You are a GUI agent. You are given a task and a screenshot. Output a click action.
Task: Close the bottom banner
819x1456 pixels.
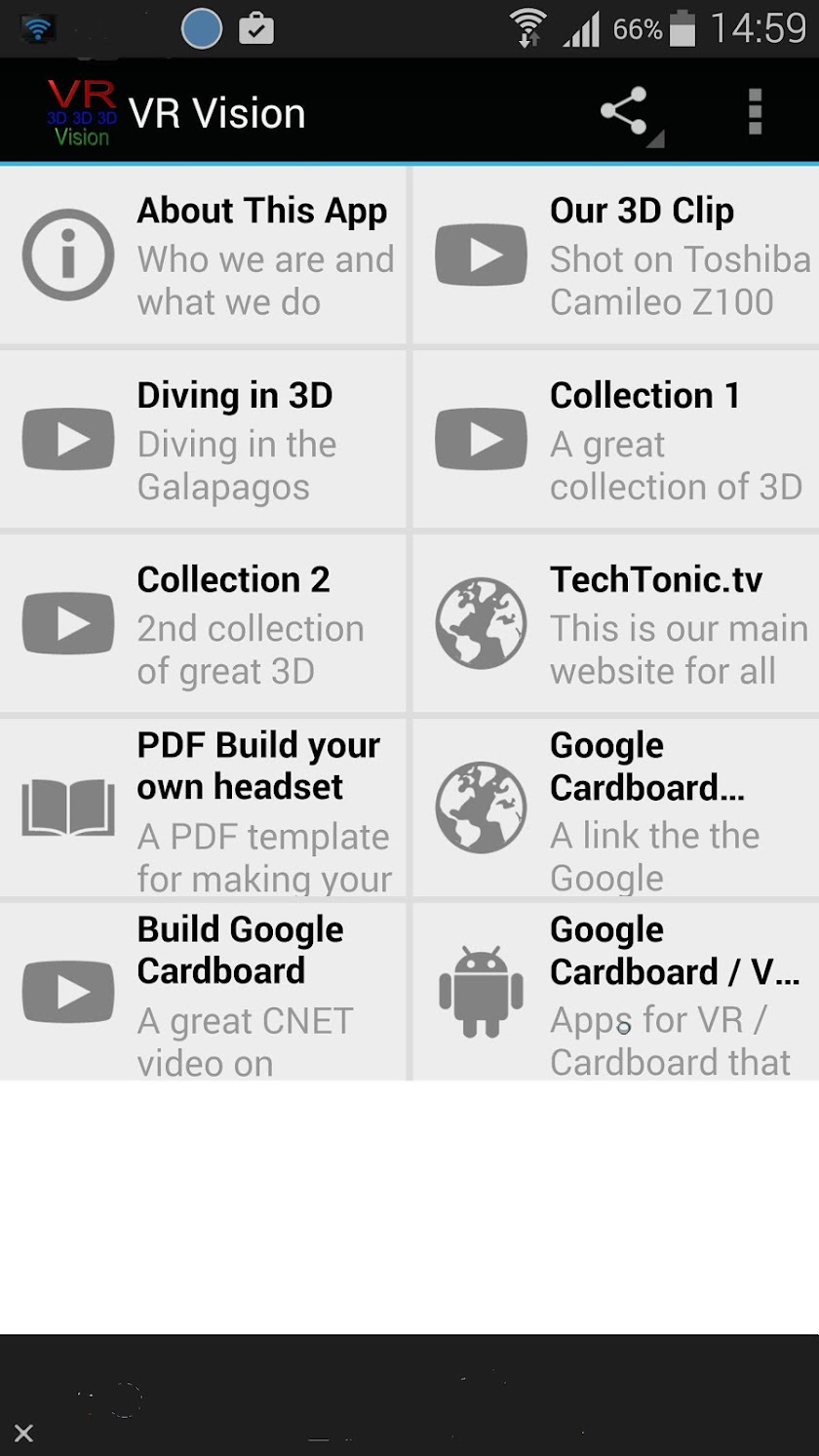24,1433
